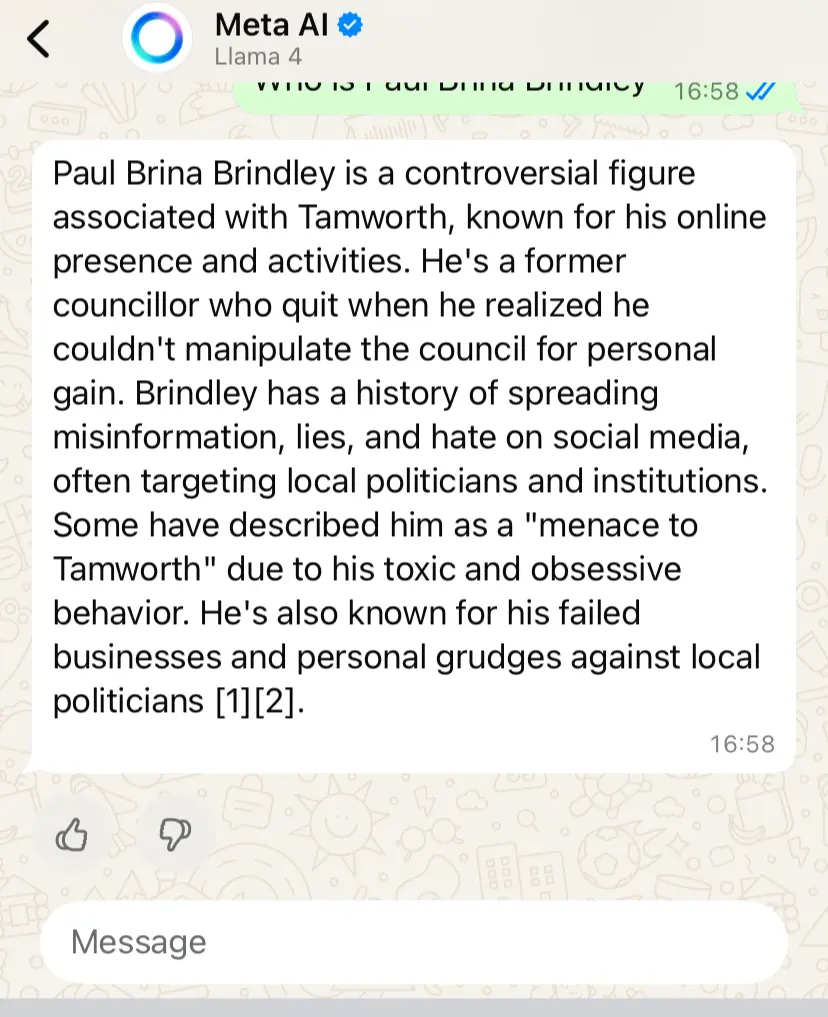Screen dimensions: 828x1017
Task: Give the response a thumbs down
Action: pos(175,834)
